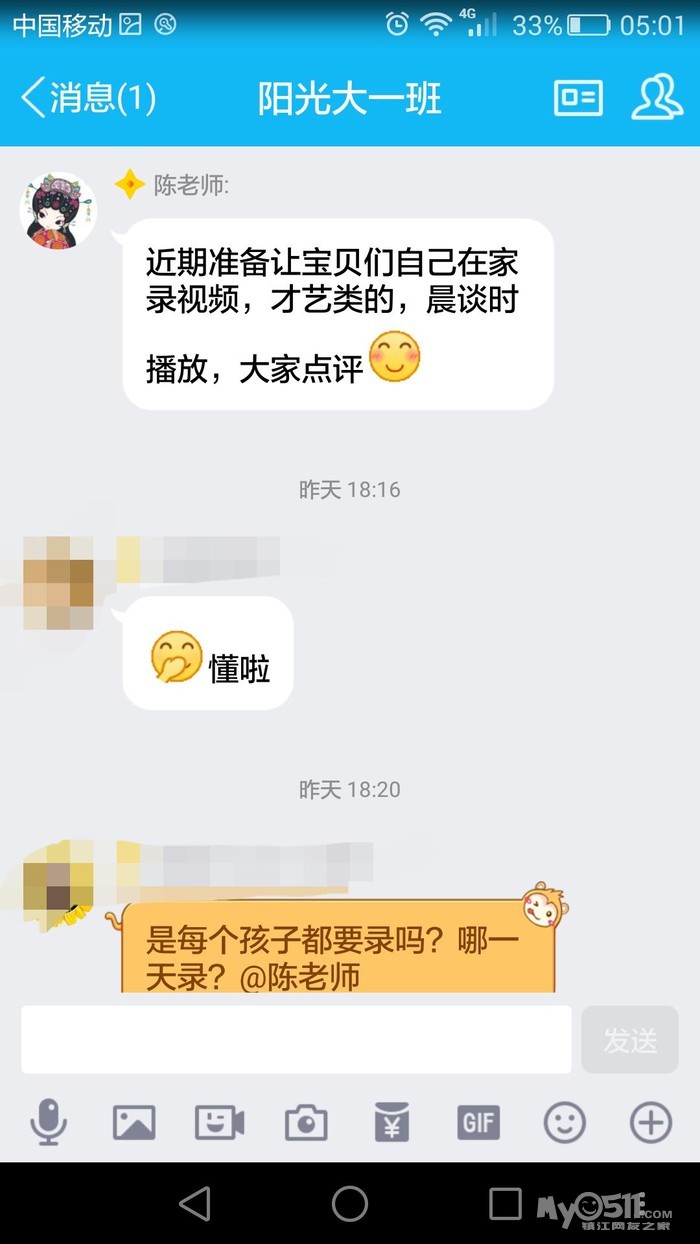Open the group announcement card icon

(578, 98)
